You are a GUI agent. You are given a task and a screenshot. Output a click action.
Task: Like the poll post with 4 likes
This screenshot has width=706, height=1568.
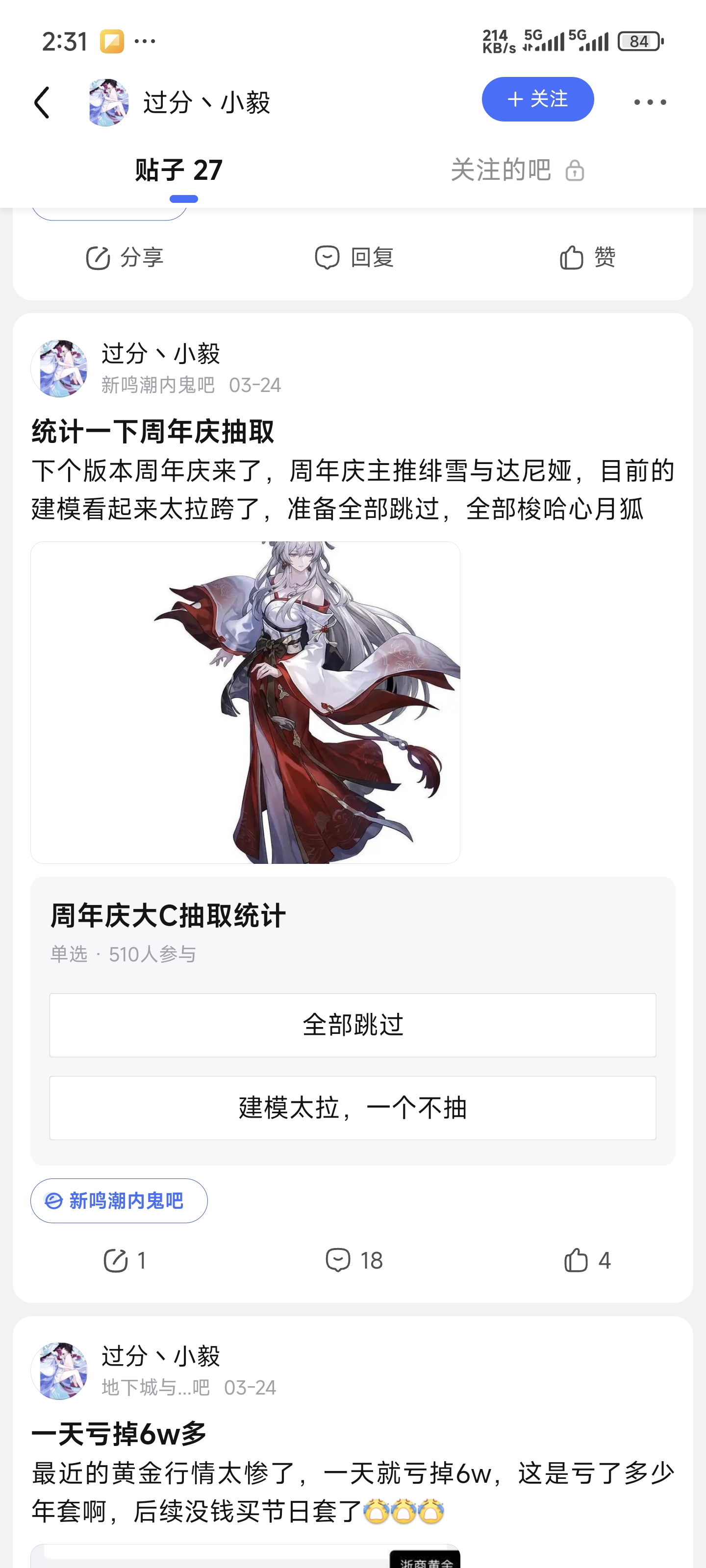click(x=587, y=1260)
